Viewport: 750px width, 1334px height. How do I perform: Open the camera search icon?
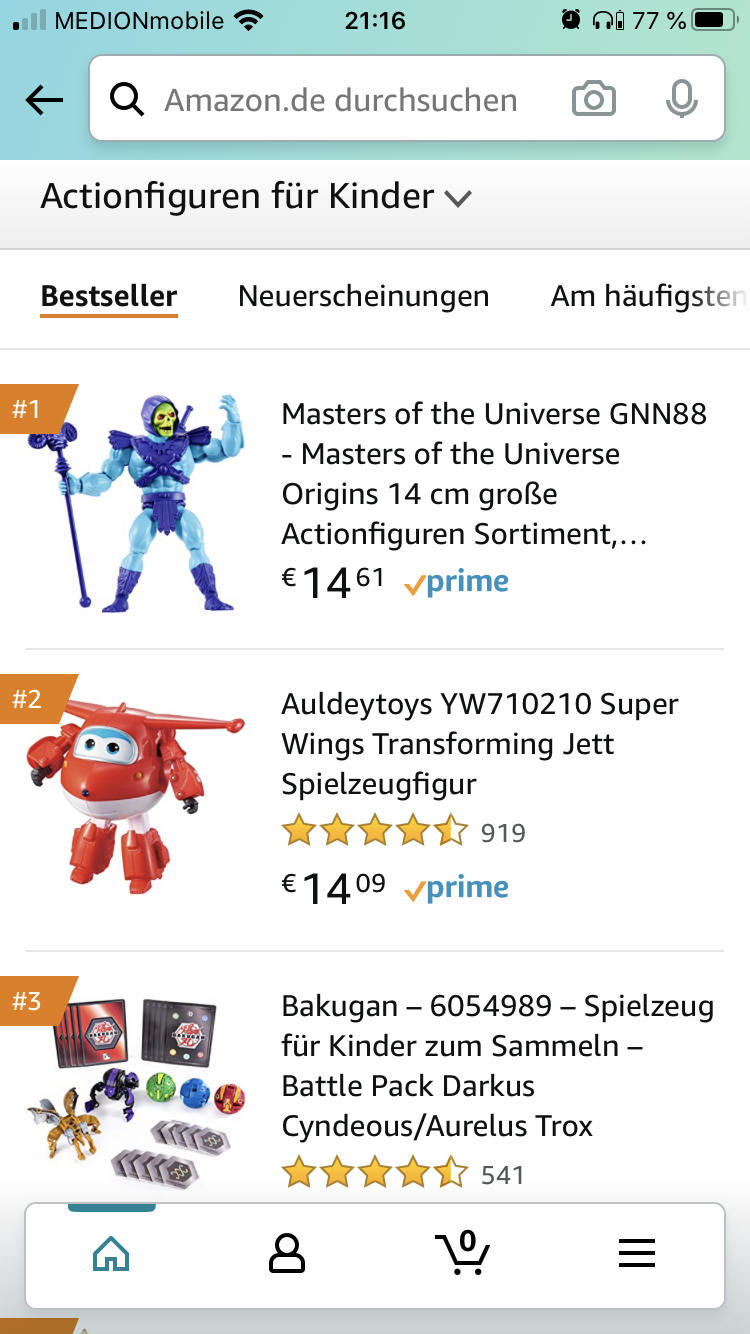pos(593,100)
